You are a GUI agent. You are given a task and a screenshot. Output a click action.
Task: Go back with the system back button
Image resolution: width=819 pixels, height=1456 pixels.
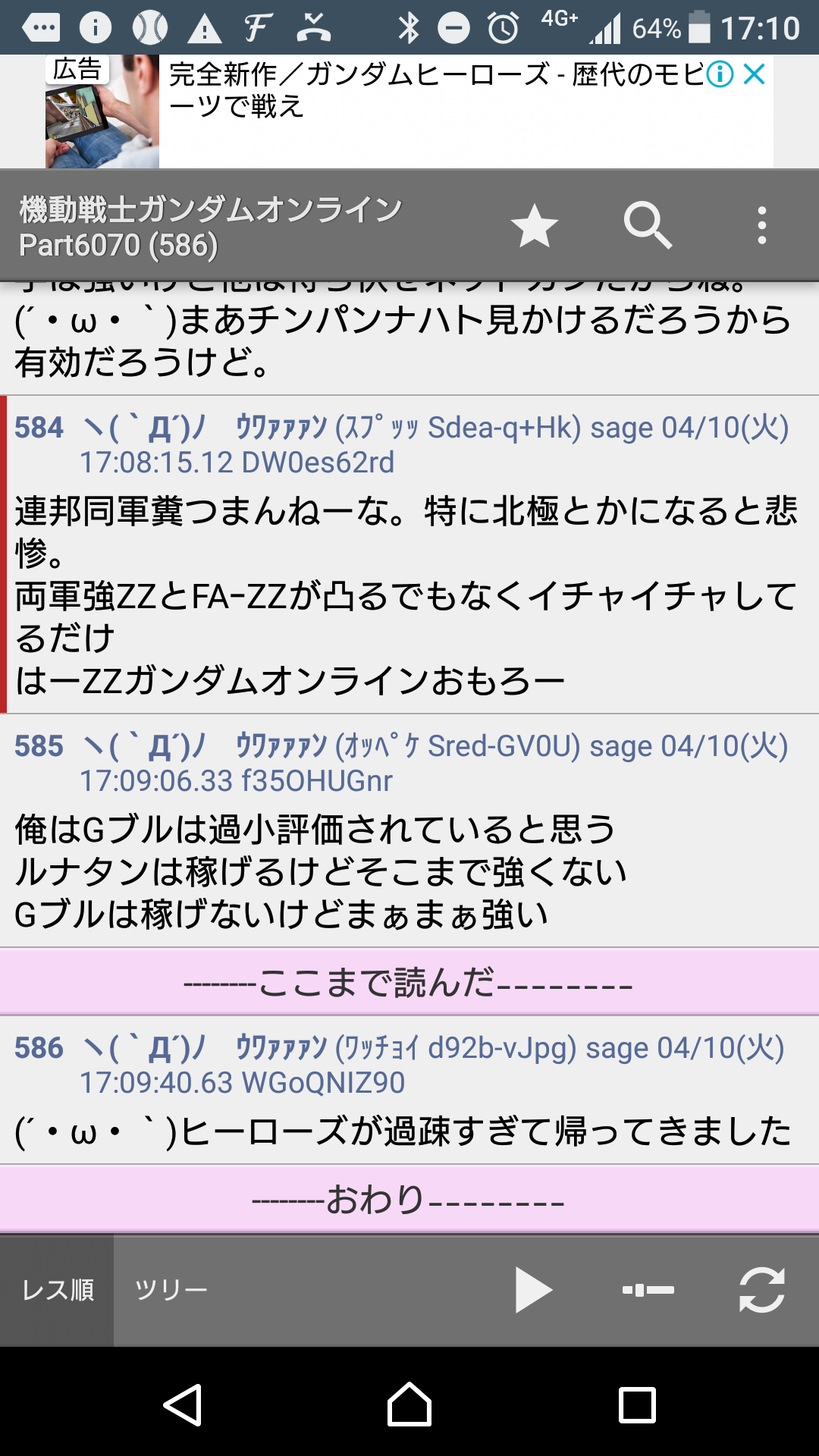coord(183,1404)
